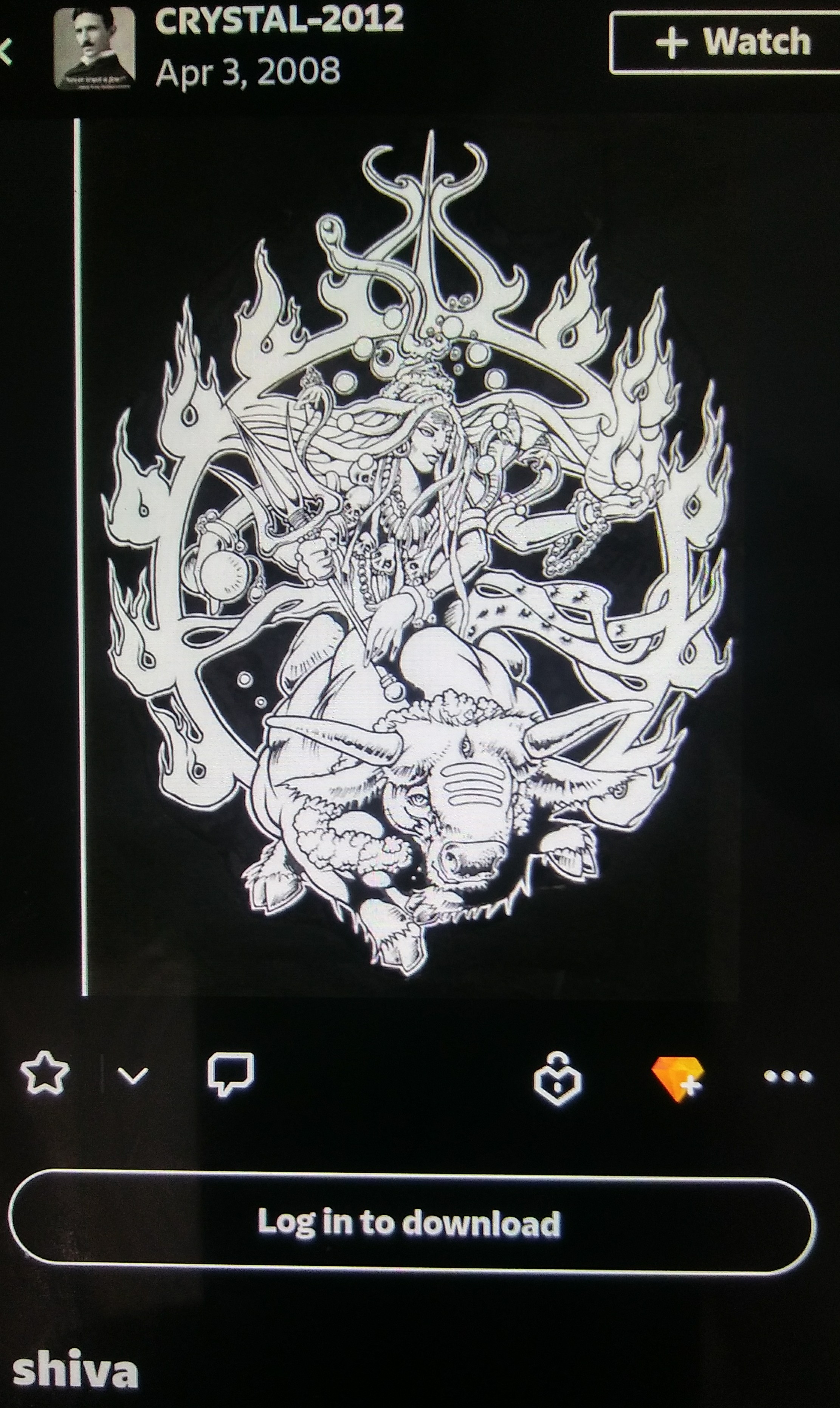Expand the favourites dropdown chevron
This screenshot has width=840, height=1408.
coord(132,1074)
